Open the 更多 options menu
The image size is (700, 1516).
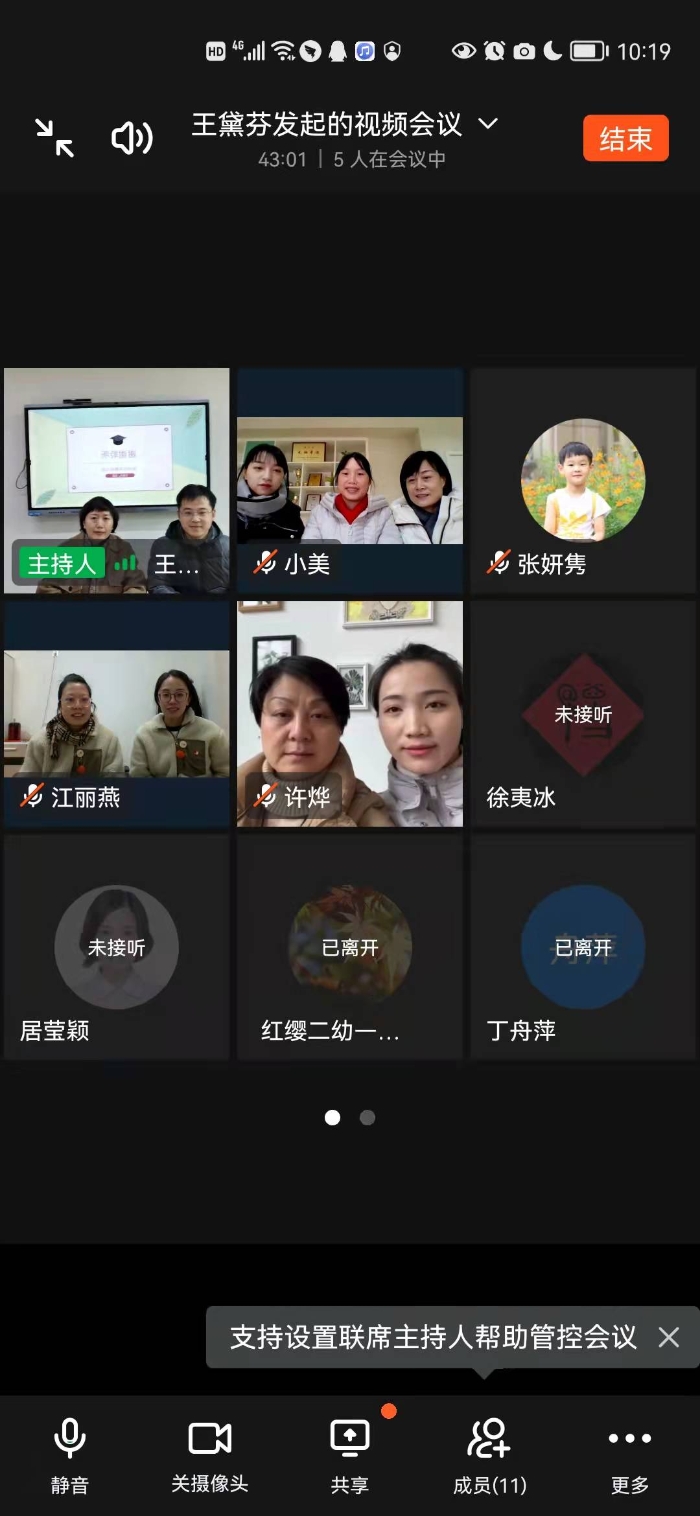[x=630, y=1453]
